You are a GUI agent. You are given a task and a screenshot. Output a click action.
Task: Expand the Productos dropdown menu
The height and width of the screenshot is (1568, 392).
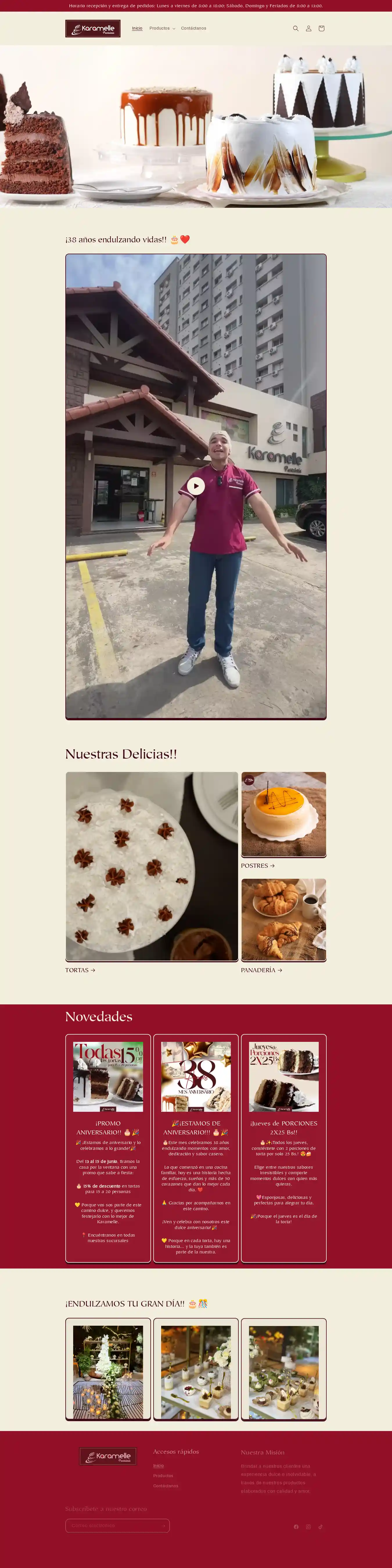(x=162, y=29)
